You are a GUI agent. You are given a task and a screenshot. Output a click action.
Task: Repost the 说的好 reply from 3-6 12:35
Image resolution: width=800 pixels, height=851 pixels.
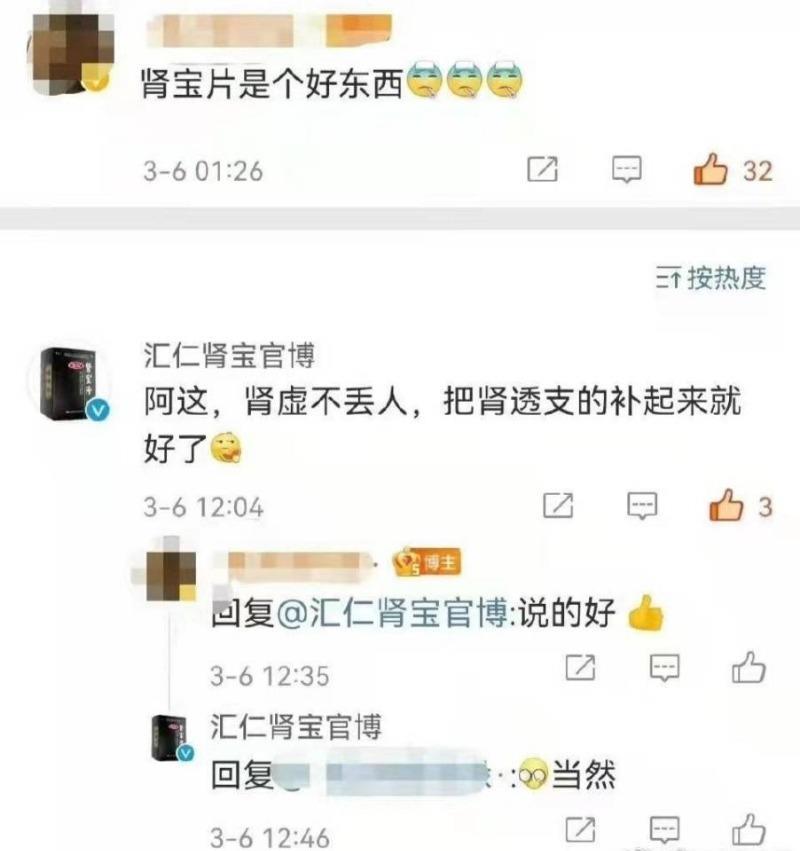click(581, 667)
